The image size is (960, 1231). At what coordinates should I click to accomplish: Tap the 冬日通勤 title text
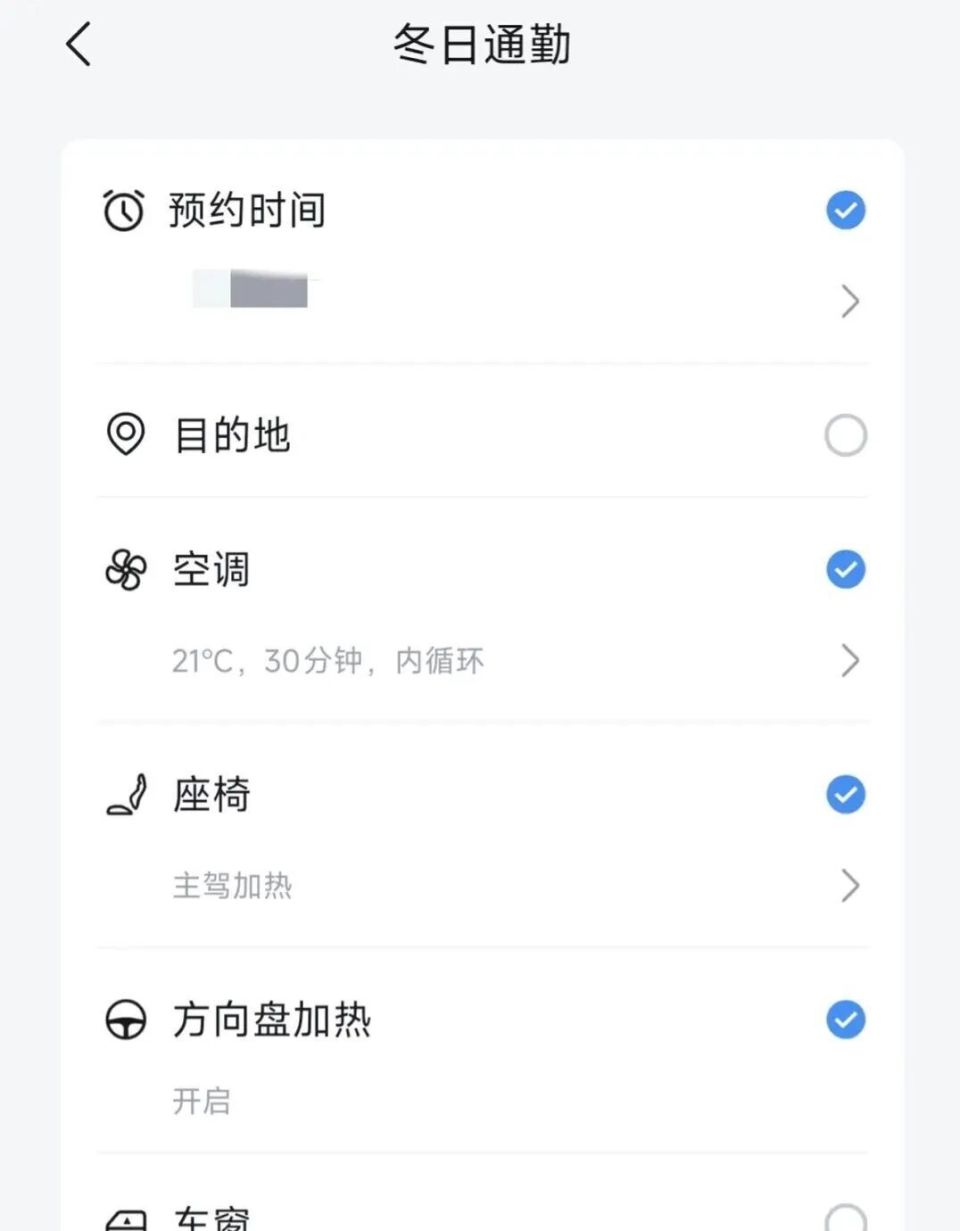click(480, 45)
